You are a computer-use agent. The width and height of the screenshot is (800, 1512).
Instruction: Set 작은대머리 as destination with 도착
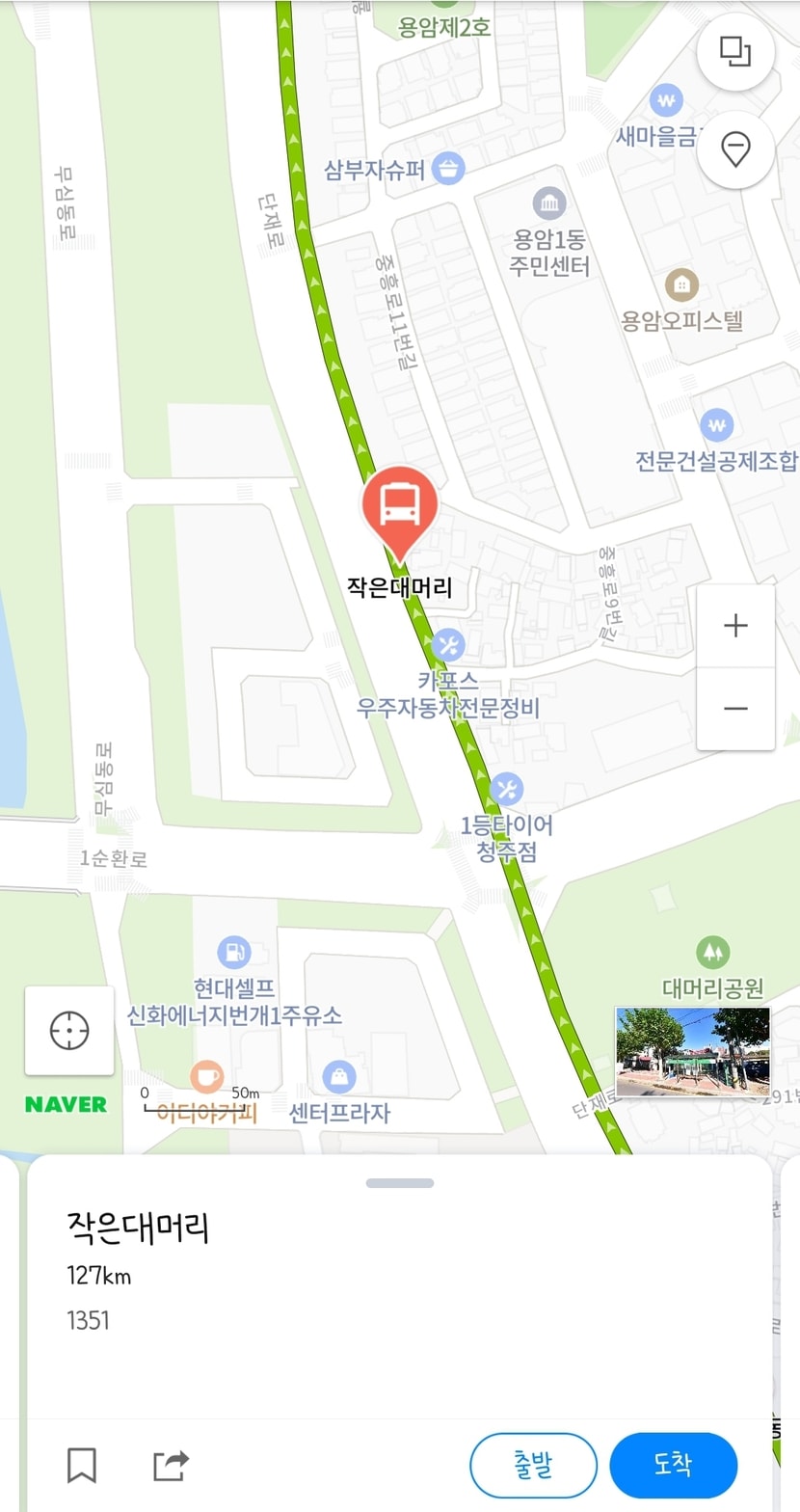coord(674,1466)
